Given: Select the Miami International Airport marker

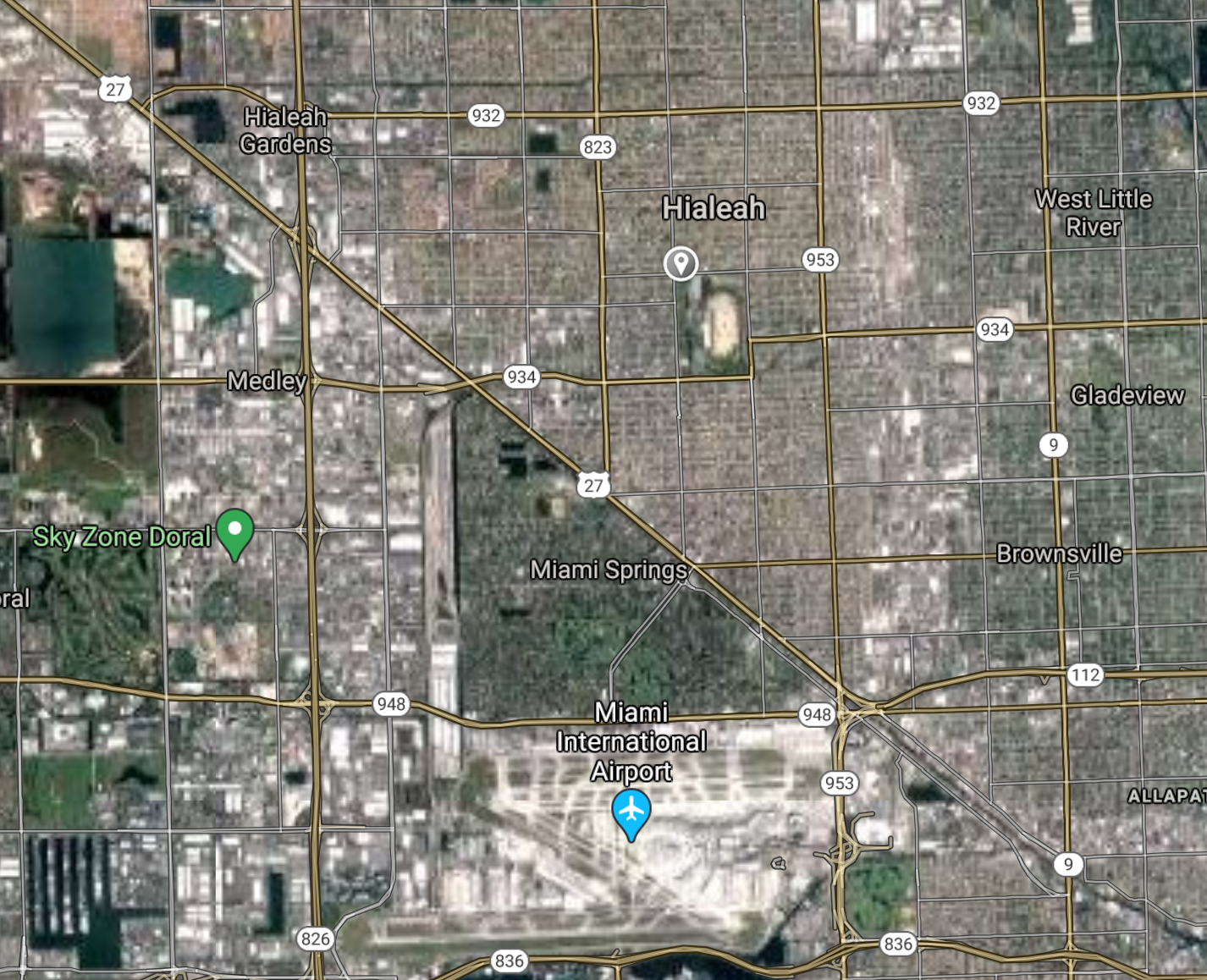Looking at the screenshot, I should (x=631, y=812).
